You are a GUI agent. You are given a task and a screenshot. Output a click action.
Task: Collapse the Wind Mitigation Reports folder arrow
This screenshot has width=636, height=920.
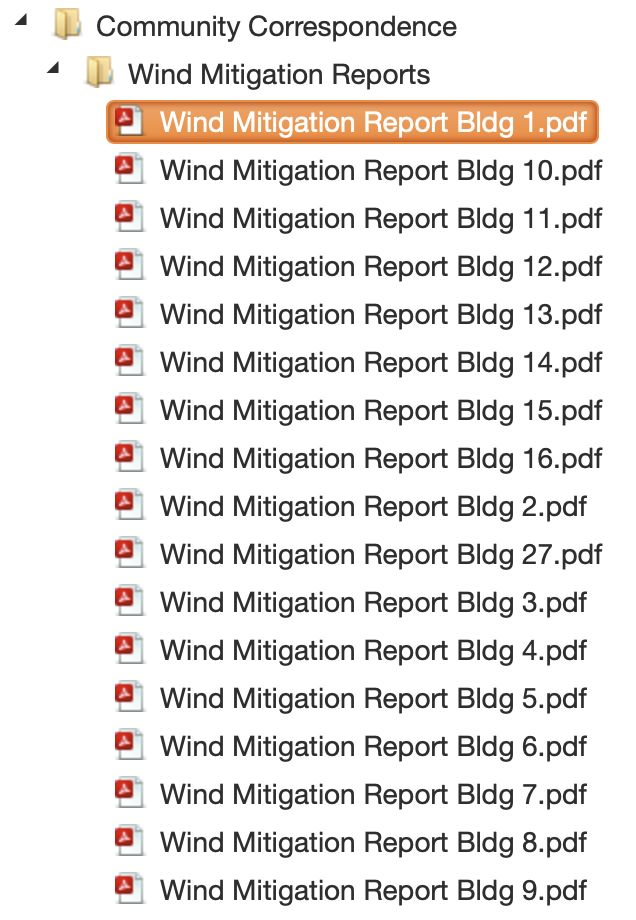pos(54,68)
